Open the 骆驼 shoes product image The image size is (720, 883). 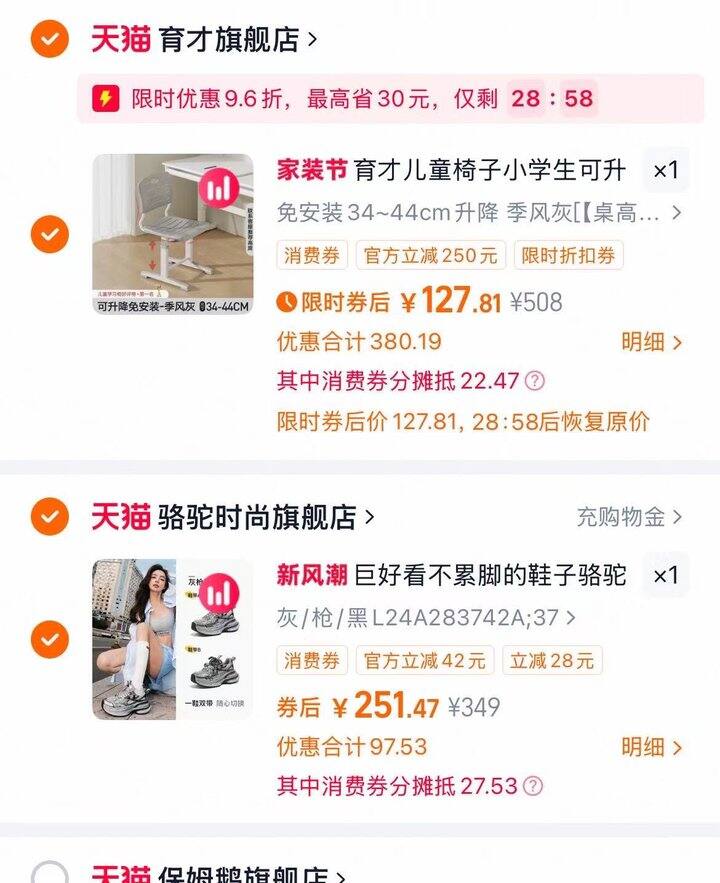point(173,639)
